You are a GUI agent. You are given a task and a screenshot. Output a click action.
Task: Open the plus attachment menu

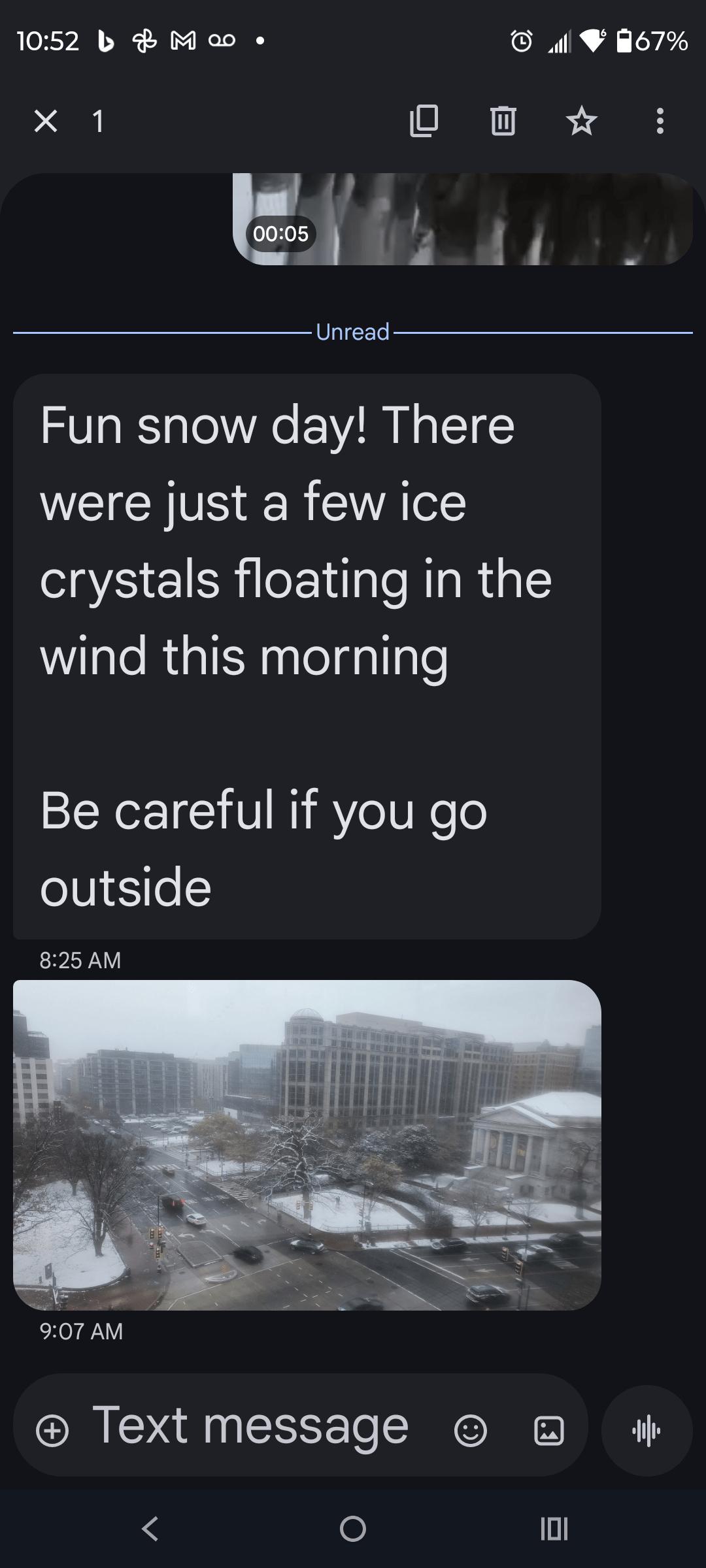(x=52, y=1431)
